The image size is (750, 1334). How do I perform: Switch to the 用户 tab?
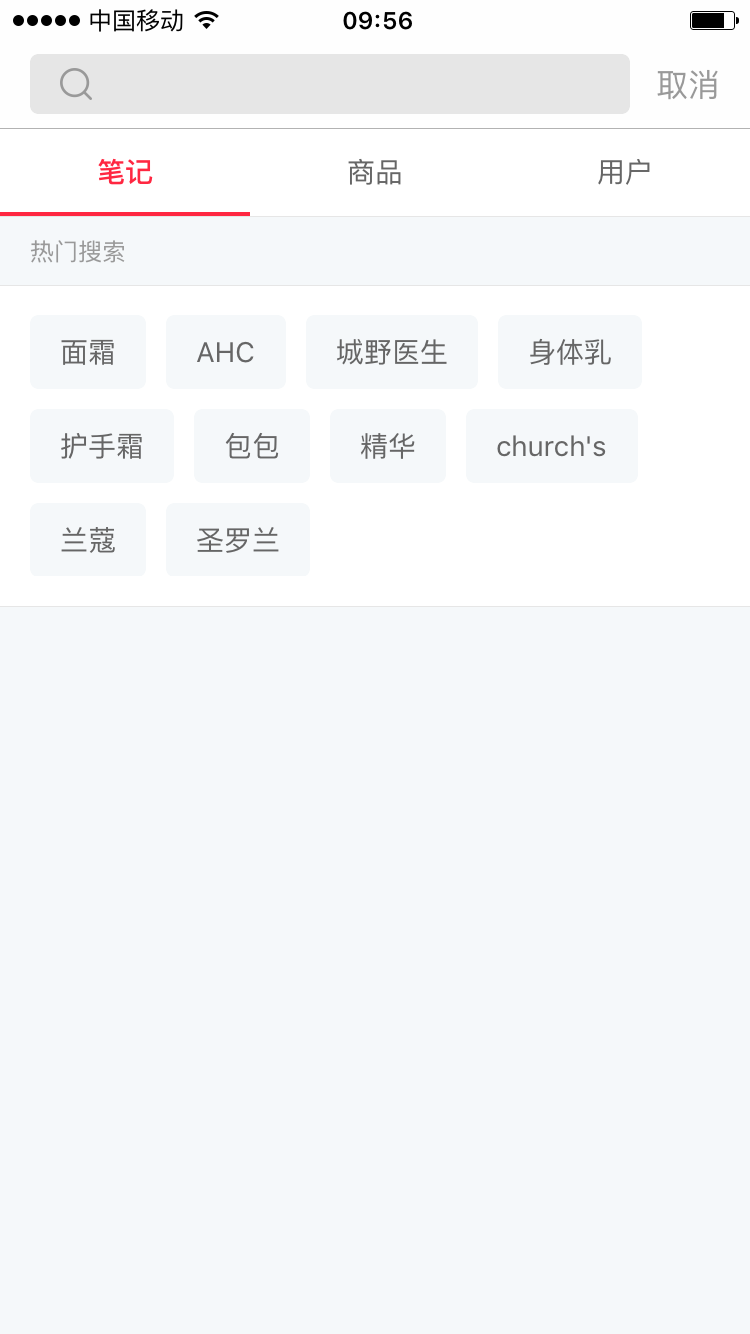(624, 172)
